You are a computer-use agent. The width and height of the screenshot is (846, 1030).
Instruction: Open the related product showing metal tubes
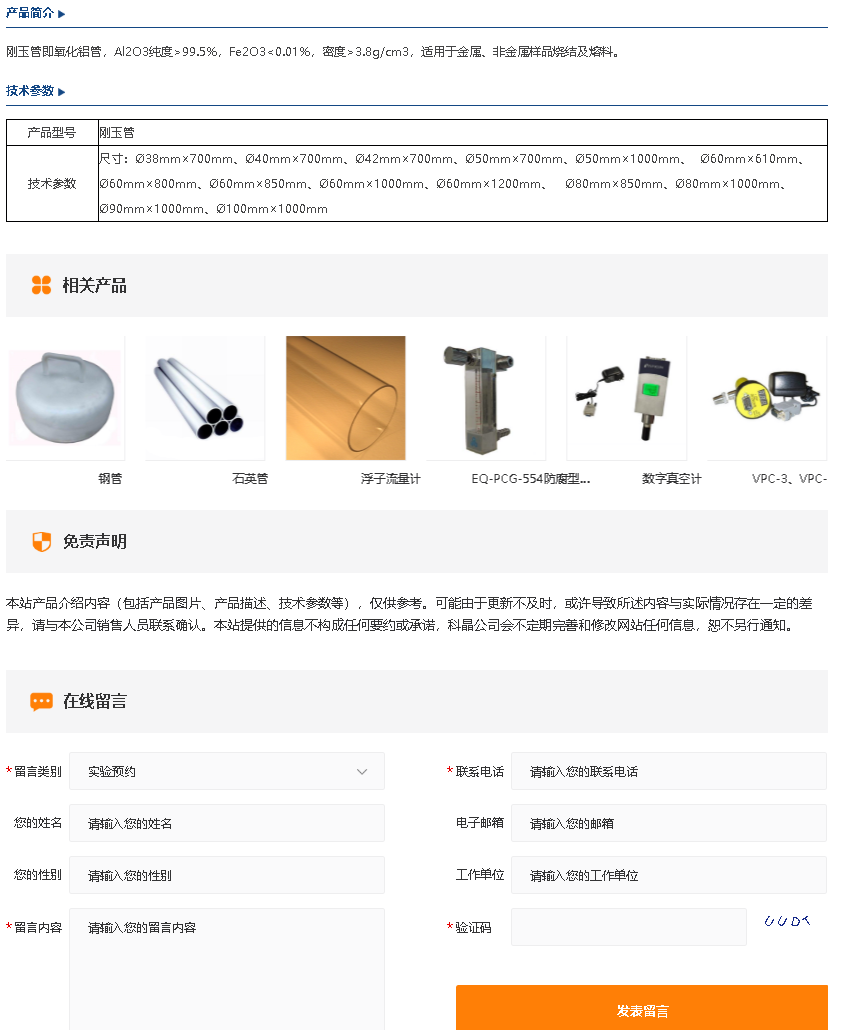pos(205,398)
